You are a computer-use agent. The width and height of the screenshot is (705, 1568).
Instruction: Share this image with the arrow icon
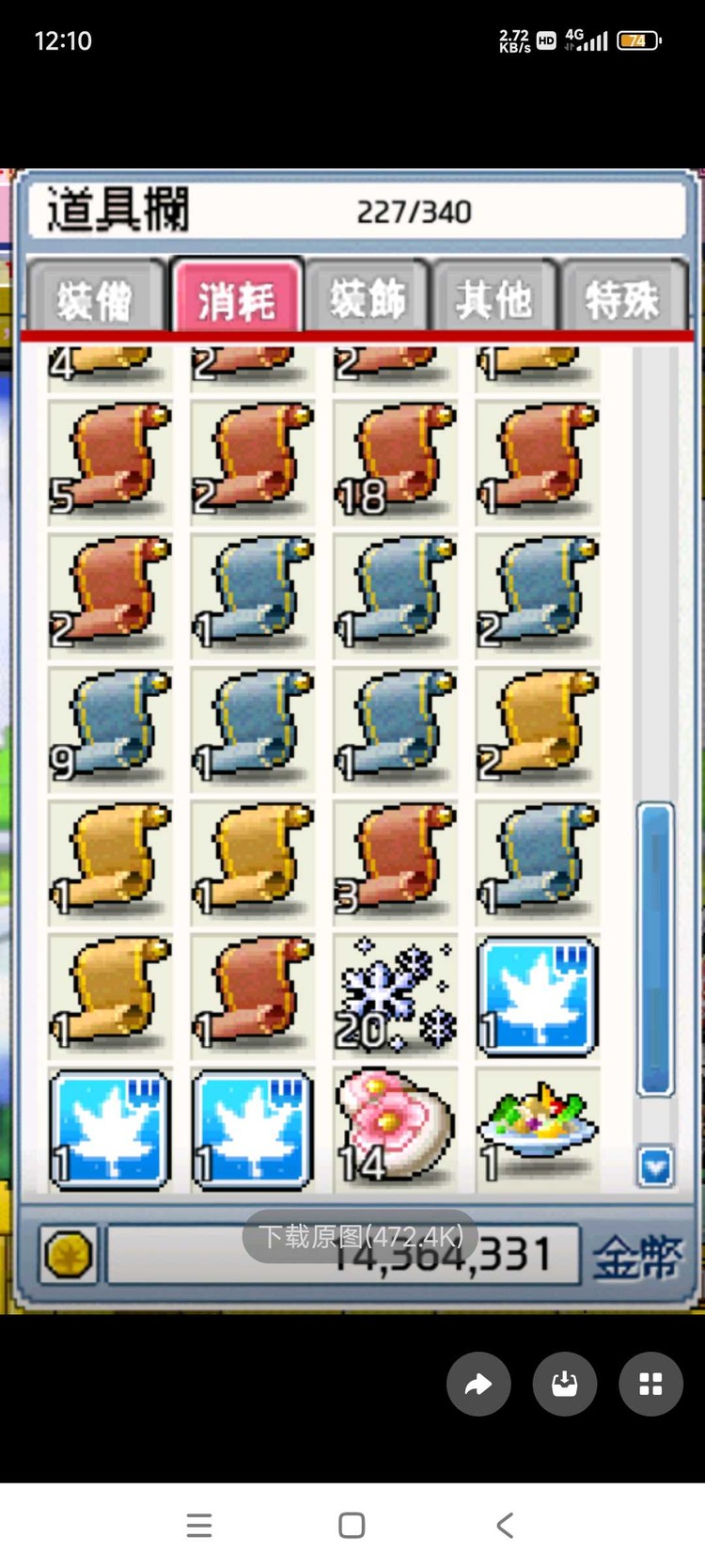(x=478, y=1384)
